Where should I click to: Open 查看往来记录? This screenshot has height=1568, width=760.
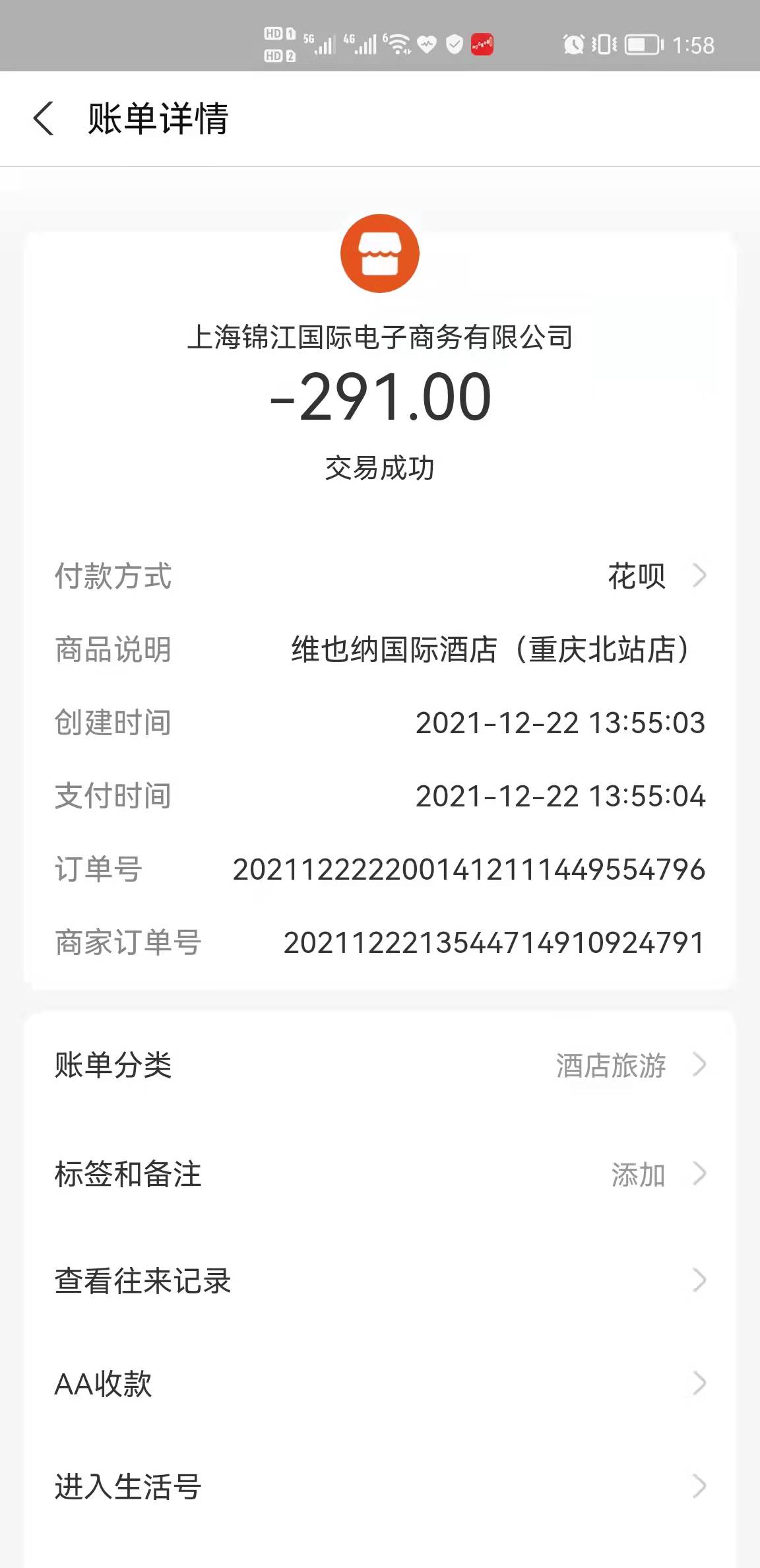pyautogui.click(x=380, y=1280)
